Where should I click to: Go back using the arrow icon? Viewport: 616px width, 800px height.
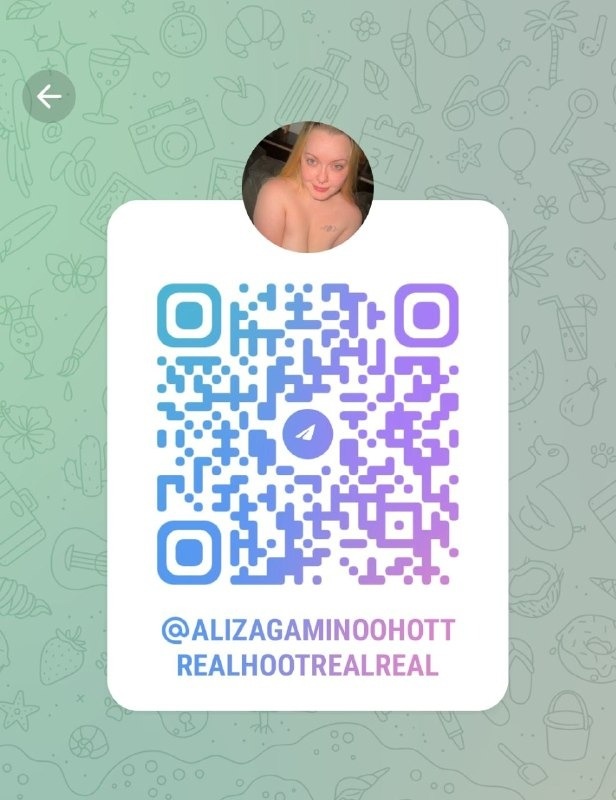click(x=49, y=97)
